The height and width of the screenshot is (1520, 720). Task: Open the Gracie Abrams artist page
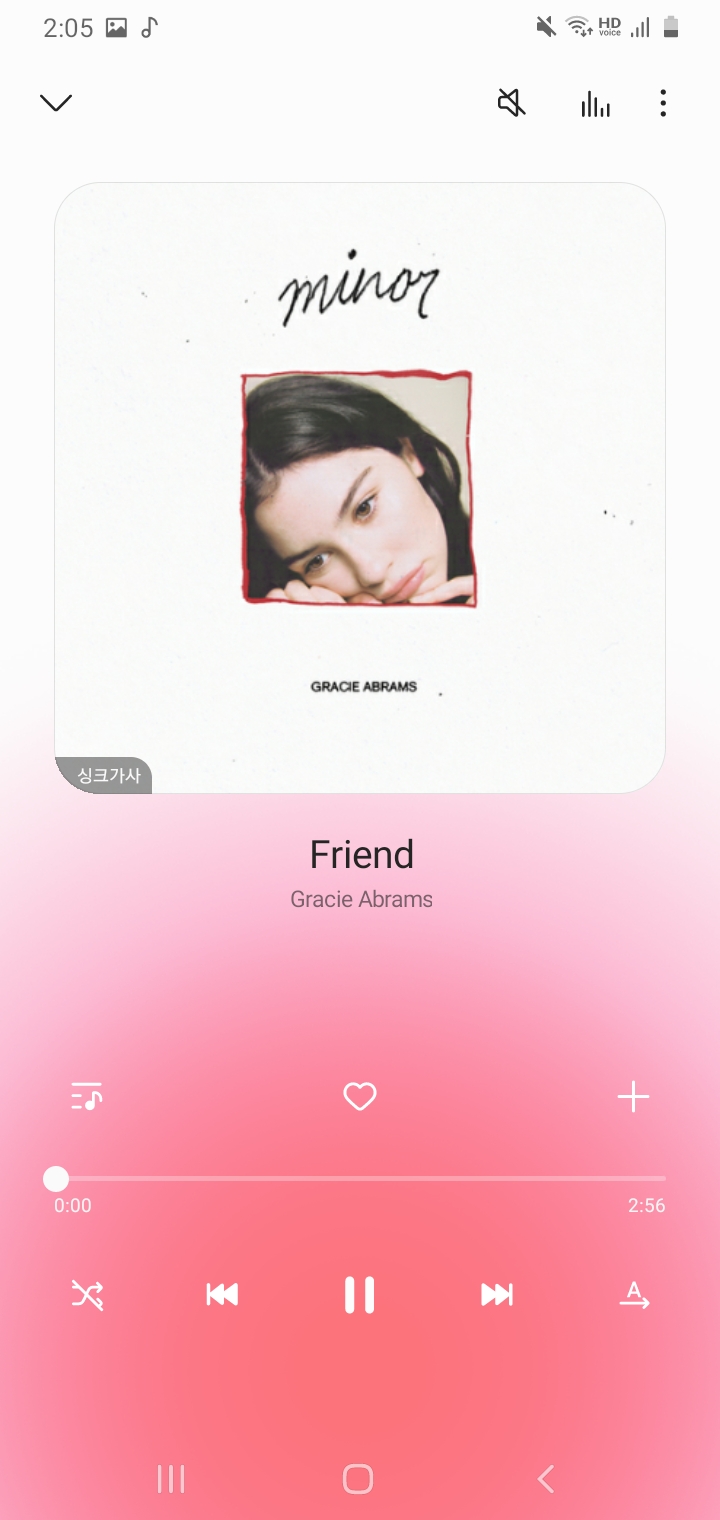(x=361, y=899)
